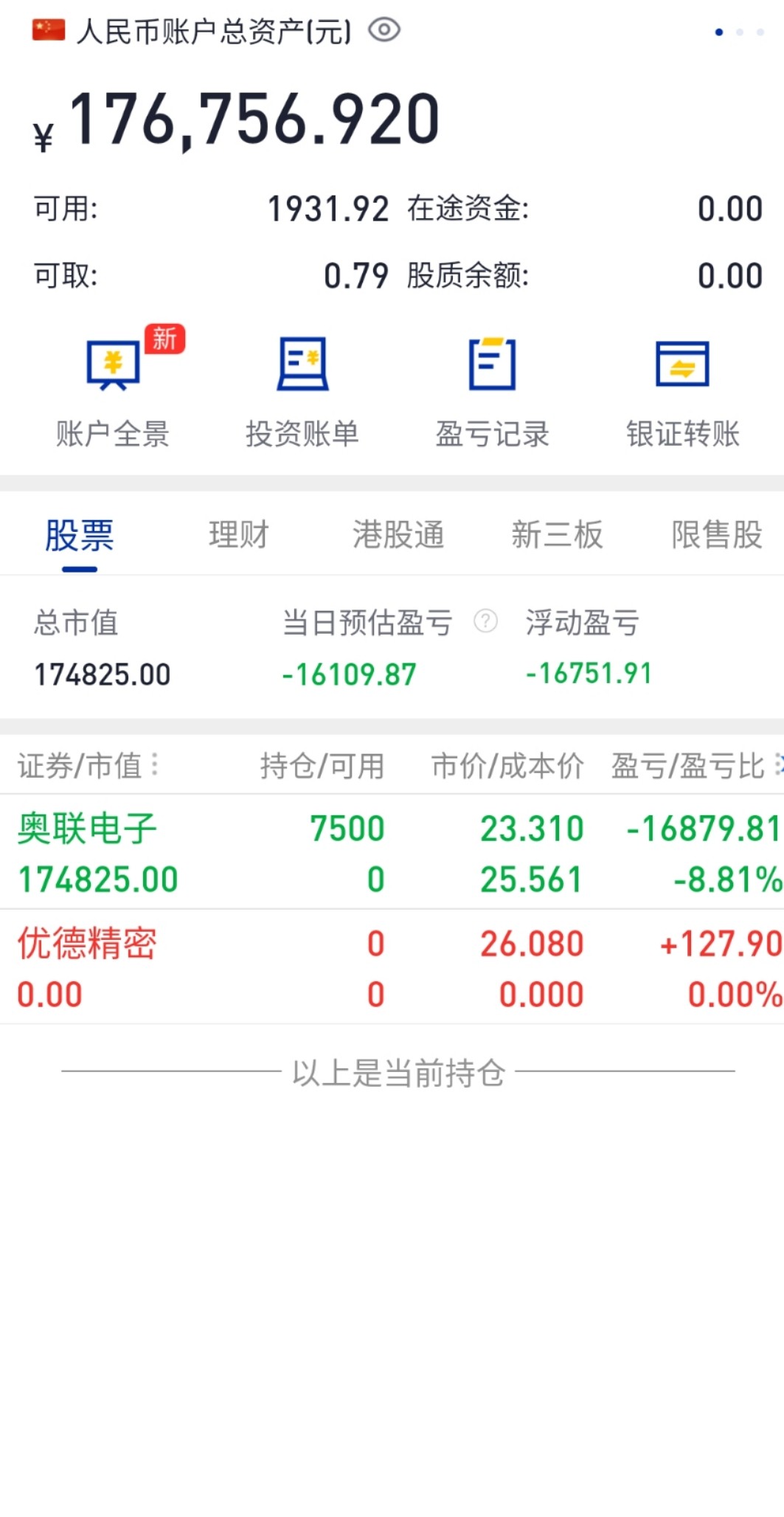This screenshot has height=1517, width=784.
Task: Open the 奥联电子 holding row
Action: (x=392, y=853)
